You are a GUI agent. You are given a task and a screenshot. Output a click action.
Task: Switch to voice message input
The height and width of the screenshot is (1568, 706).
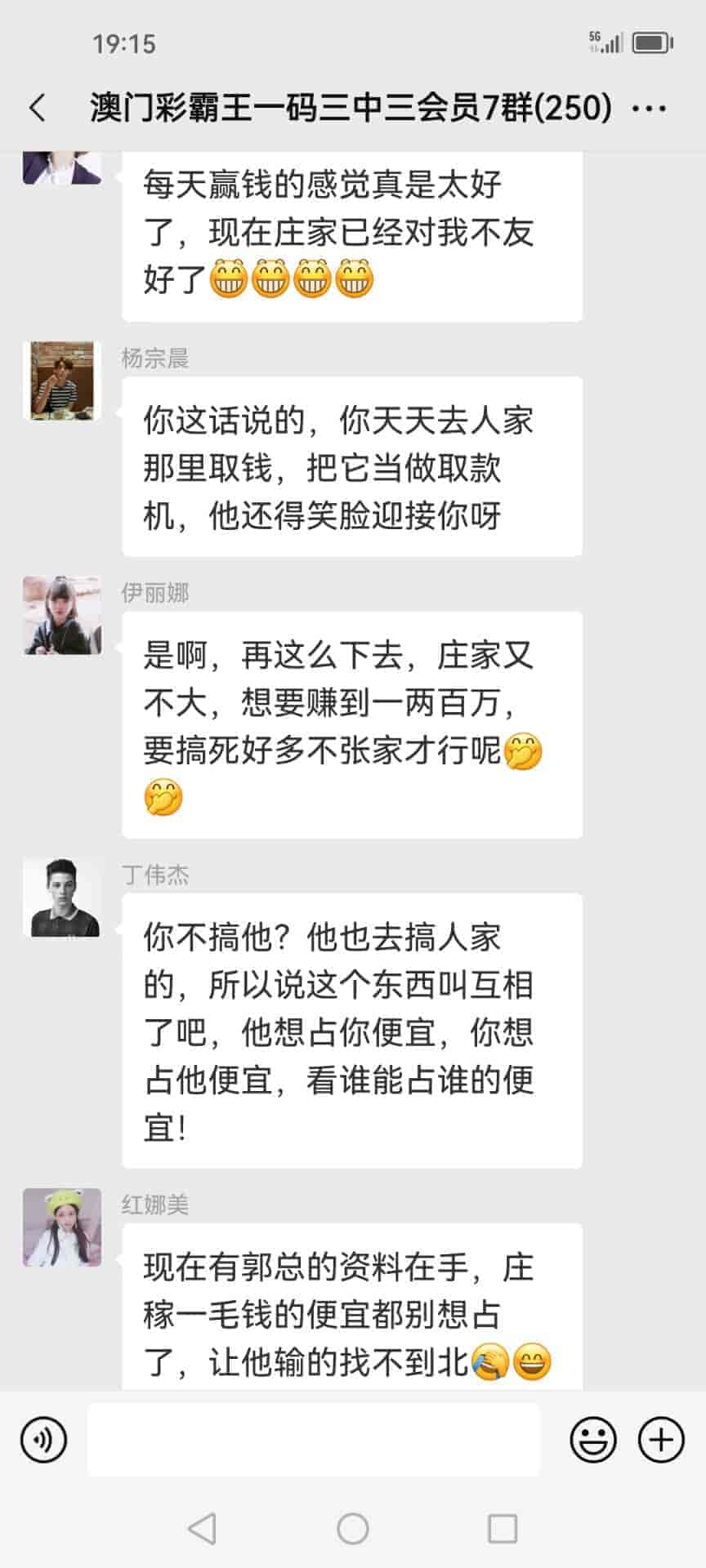coord(43,1440)
